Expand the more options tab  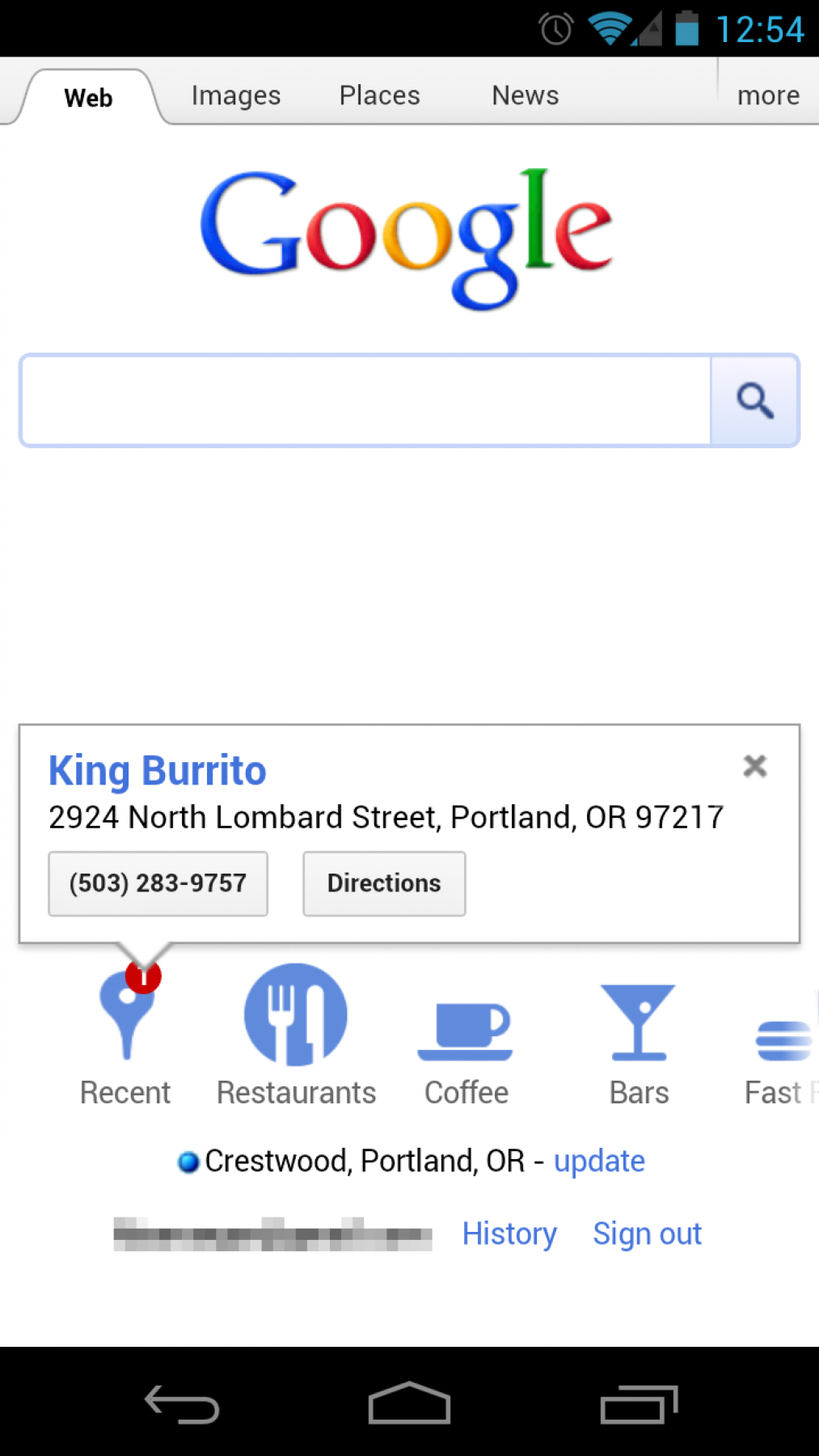click(x=767, y=95)
